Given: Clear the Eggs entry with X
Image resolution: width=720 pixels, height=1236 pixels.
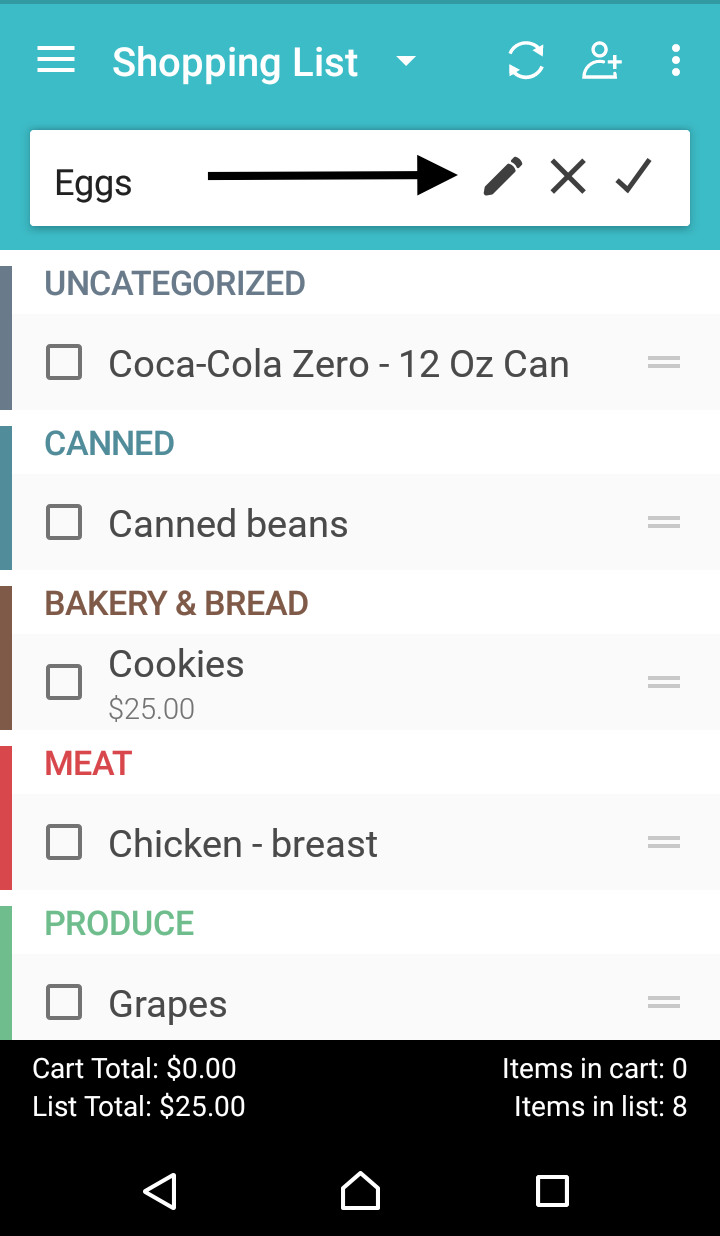Looking at the screenshot, I should coord(568,177).
